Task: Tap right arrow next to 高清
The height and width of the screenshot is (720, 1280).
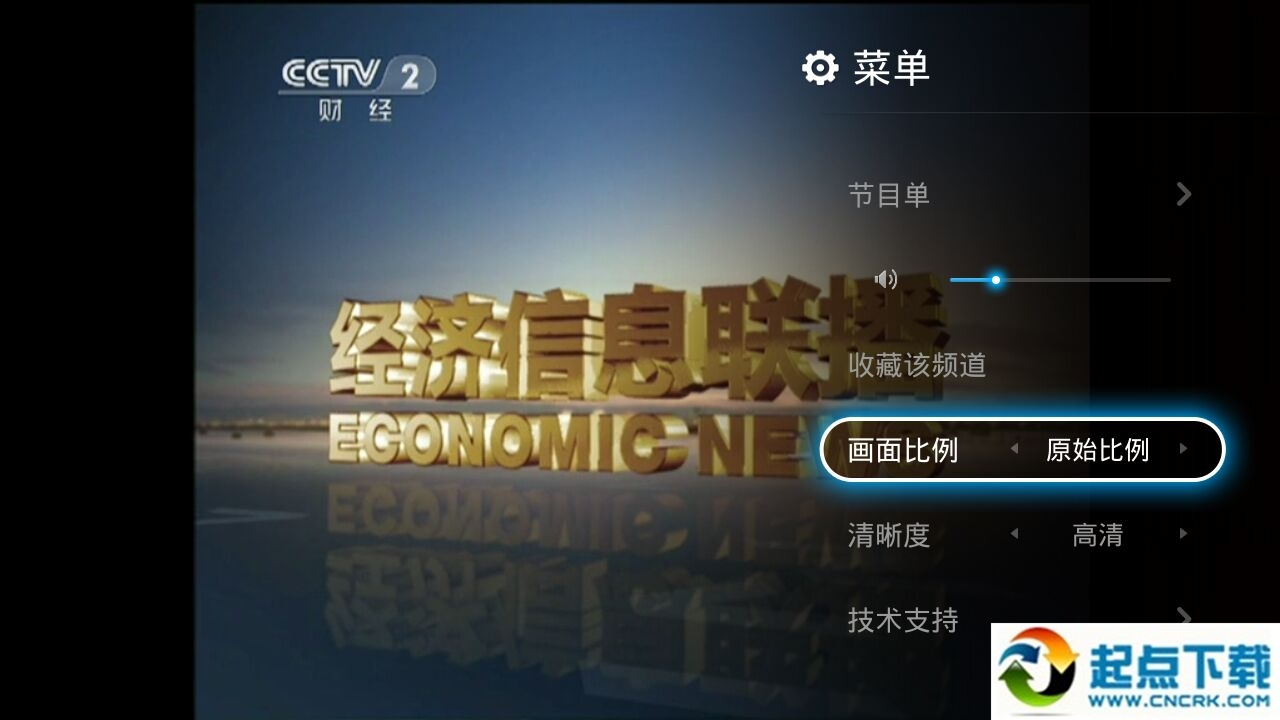Action: pyautogui.click(x=1184, y=534)
